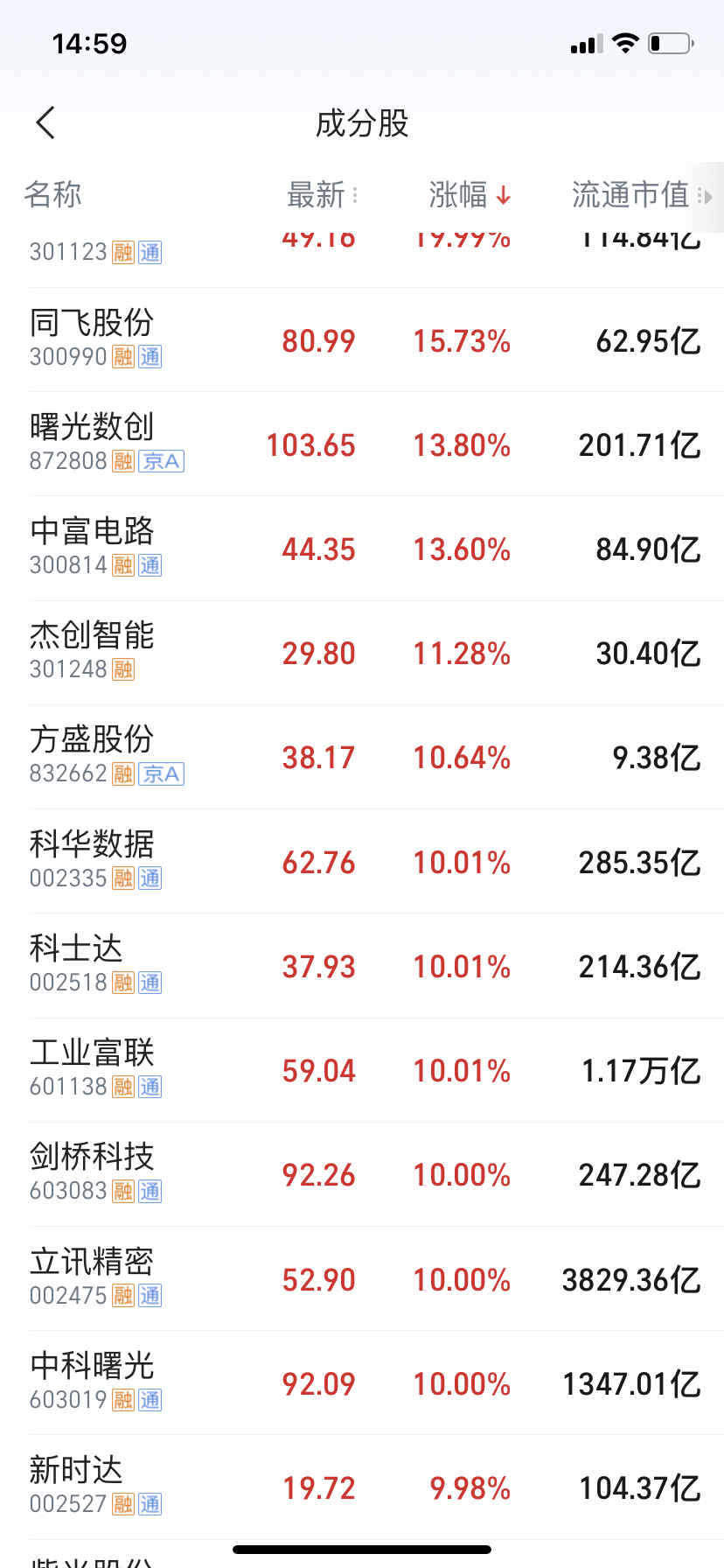
Task: Select the 杰创智能 row
Action: tap(362, 653)
